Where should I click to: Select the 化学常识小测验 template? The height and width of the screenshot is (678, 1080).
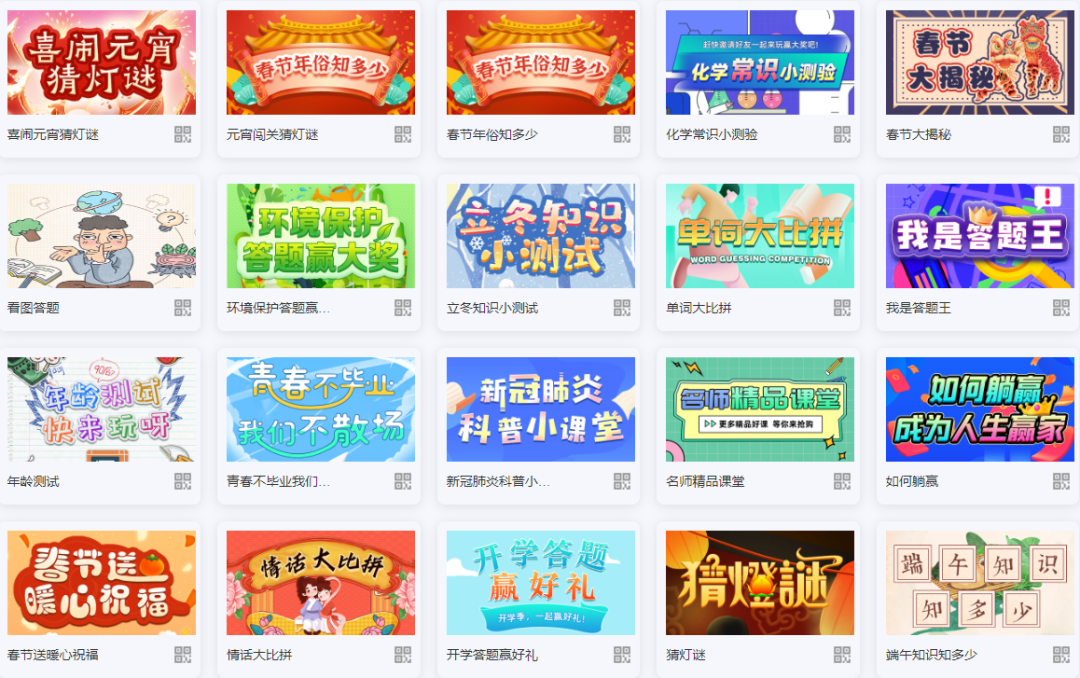point(760,62)
